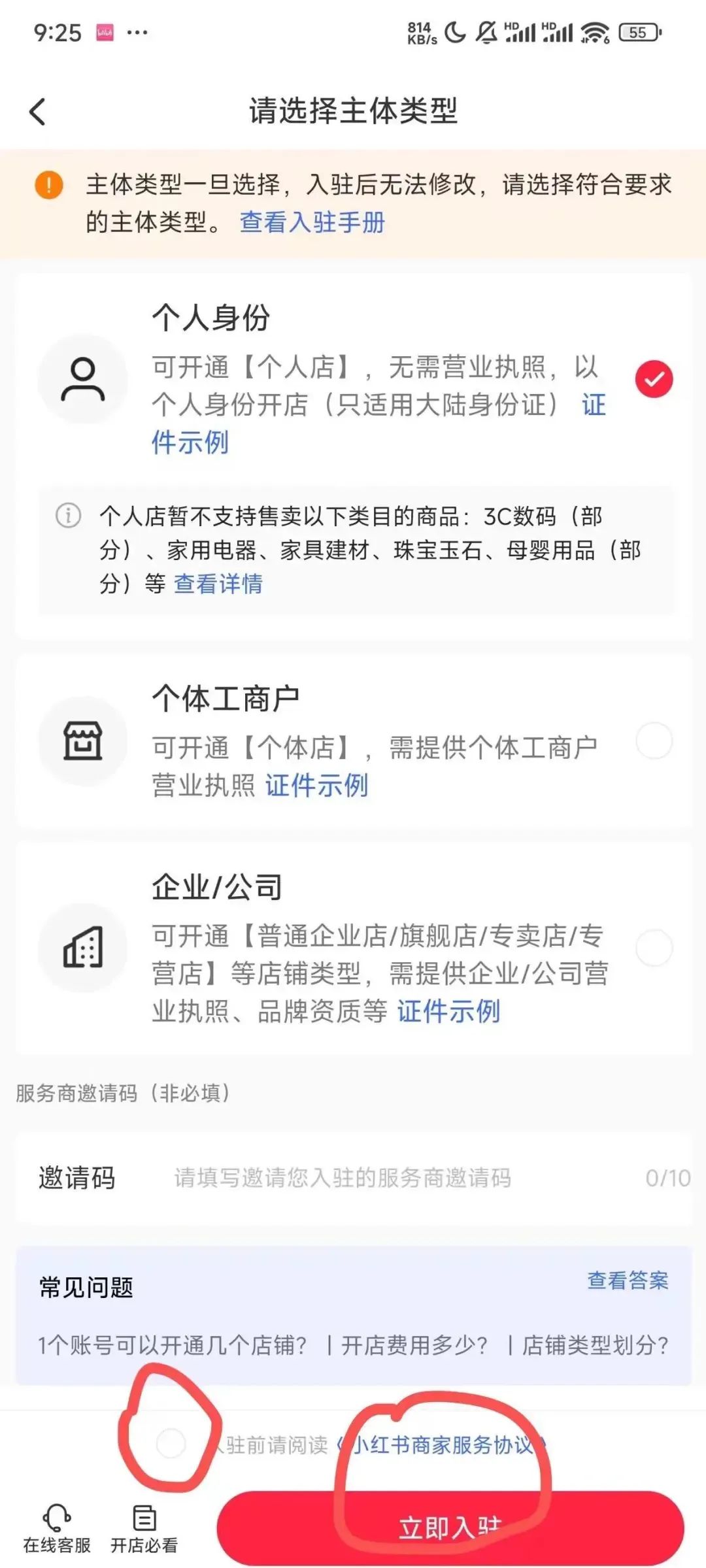This screenshot has width=706, height=1568.
Task: Open 开店必看 guide
Action: (144, 1528)
